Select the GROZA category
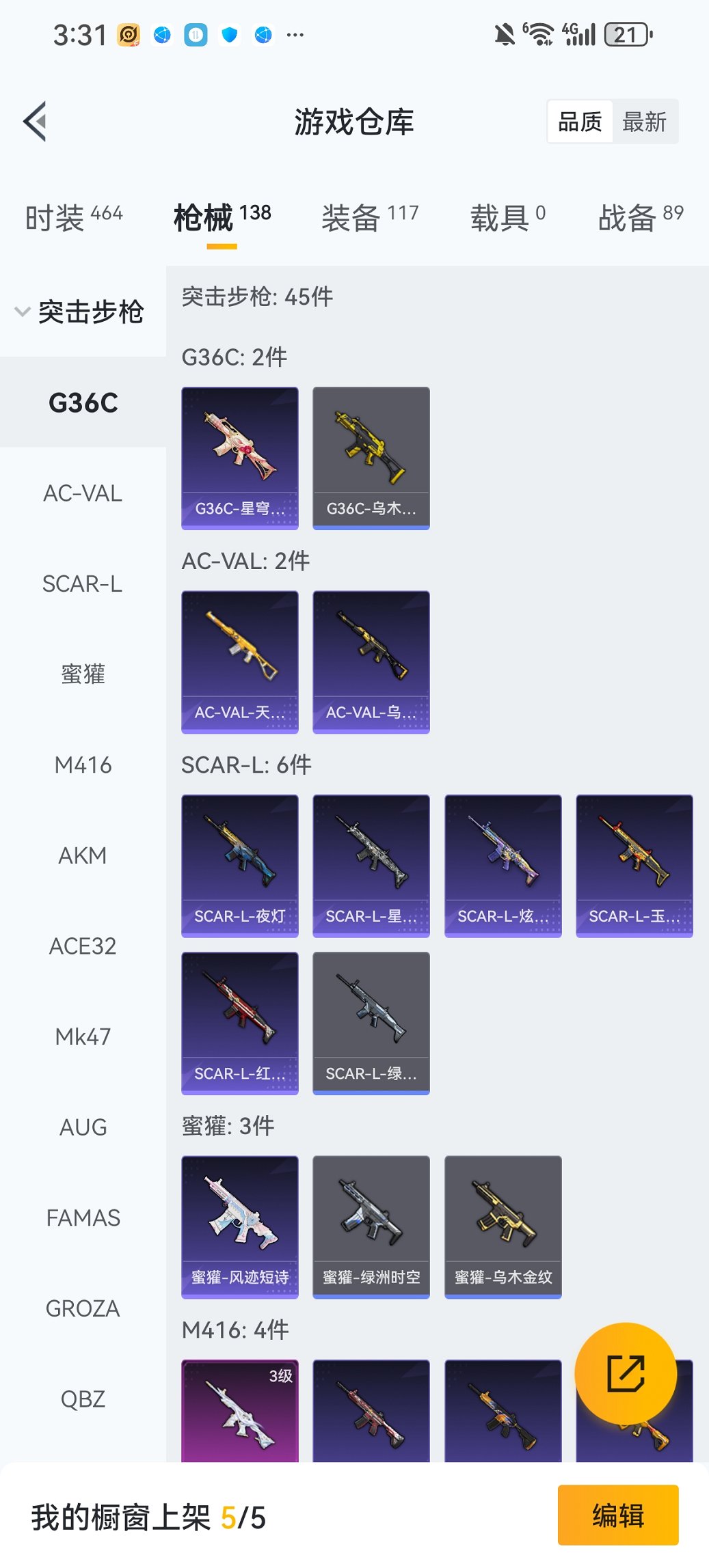Viewport: 709px width, 1568px height. tap(83, 1308)
